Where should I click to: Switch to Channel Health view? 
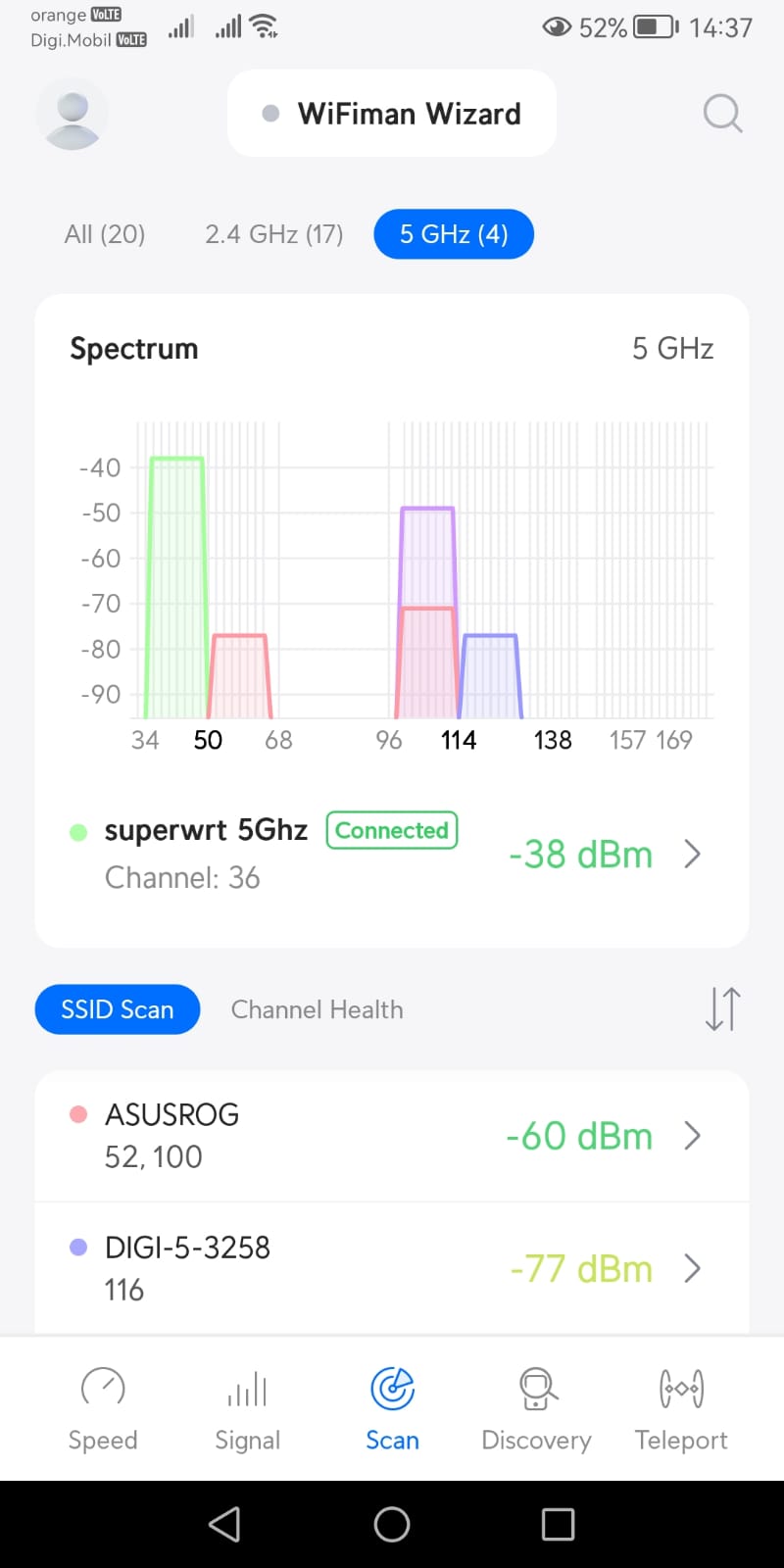pos(317,1009)
